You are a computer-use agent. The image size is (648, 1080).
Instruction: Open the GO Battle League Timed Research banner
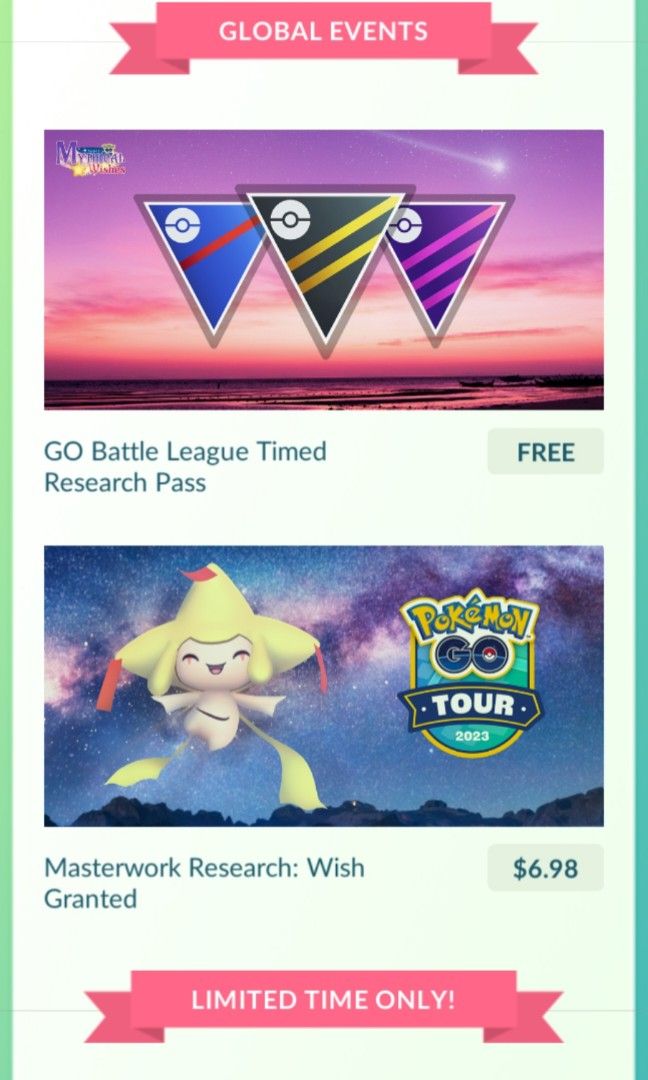323,269
